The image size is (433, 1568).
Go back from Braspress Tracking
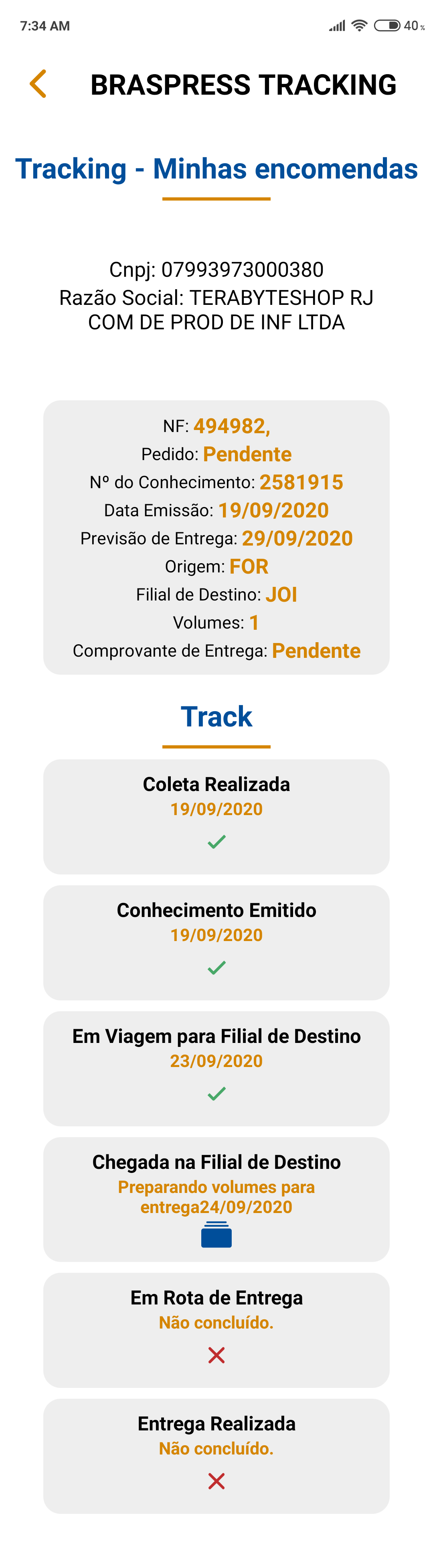pyautogui.click(x=38, y=84)
